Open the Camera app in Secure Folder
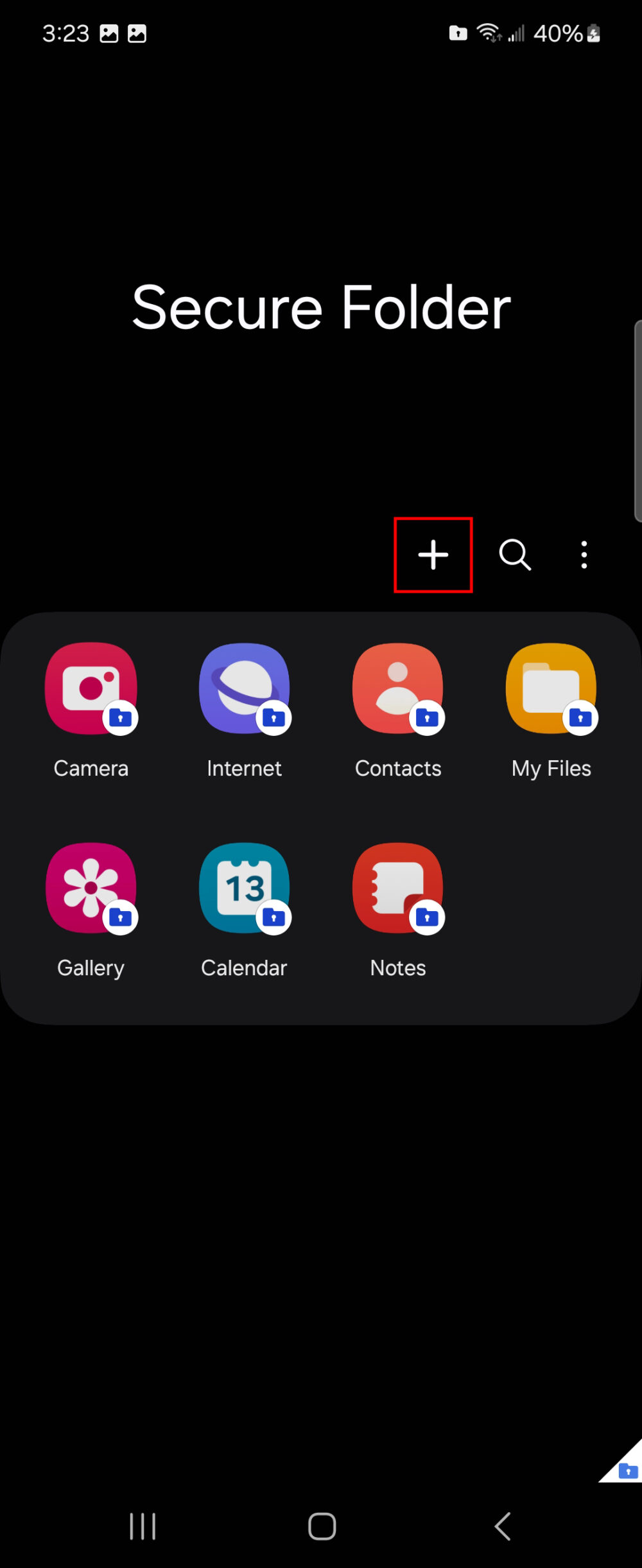Viewport: 642px width, 1568px height. [x=91, y=688]
